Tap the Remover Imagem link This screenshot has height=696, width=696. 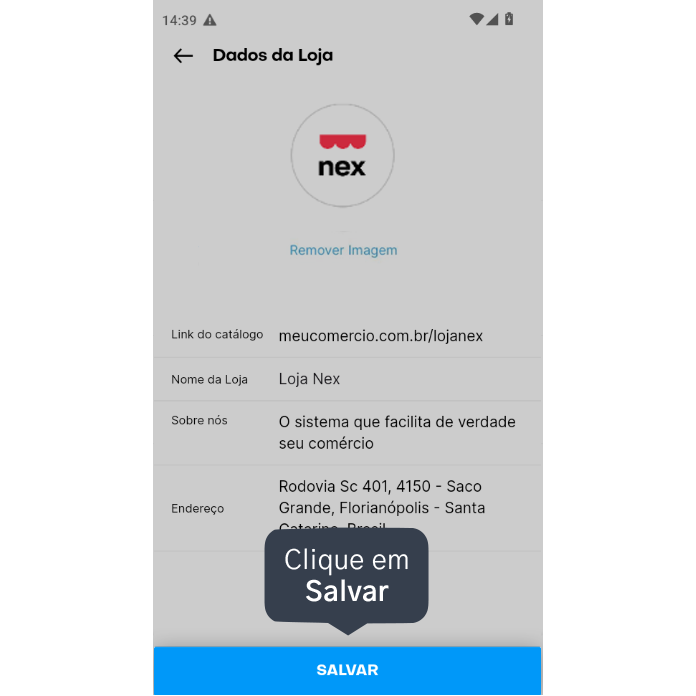[343, 250]
